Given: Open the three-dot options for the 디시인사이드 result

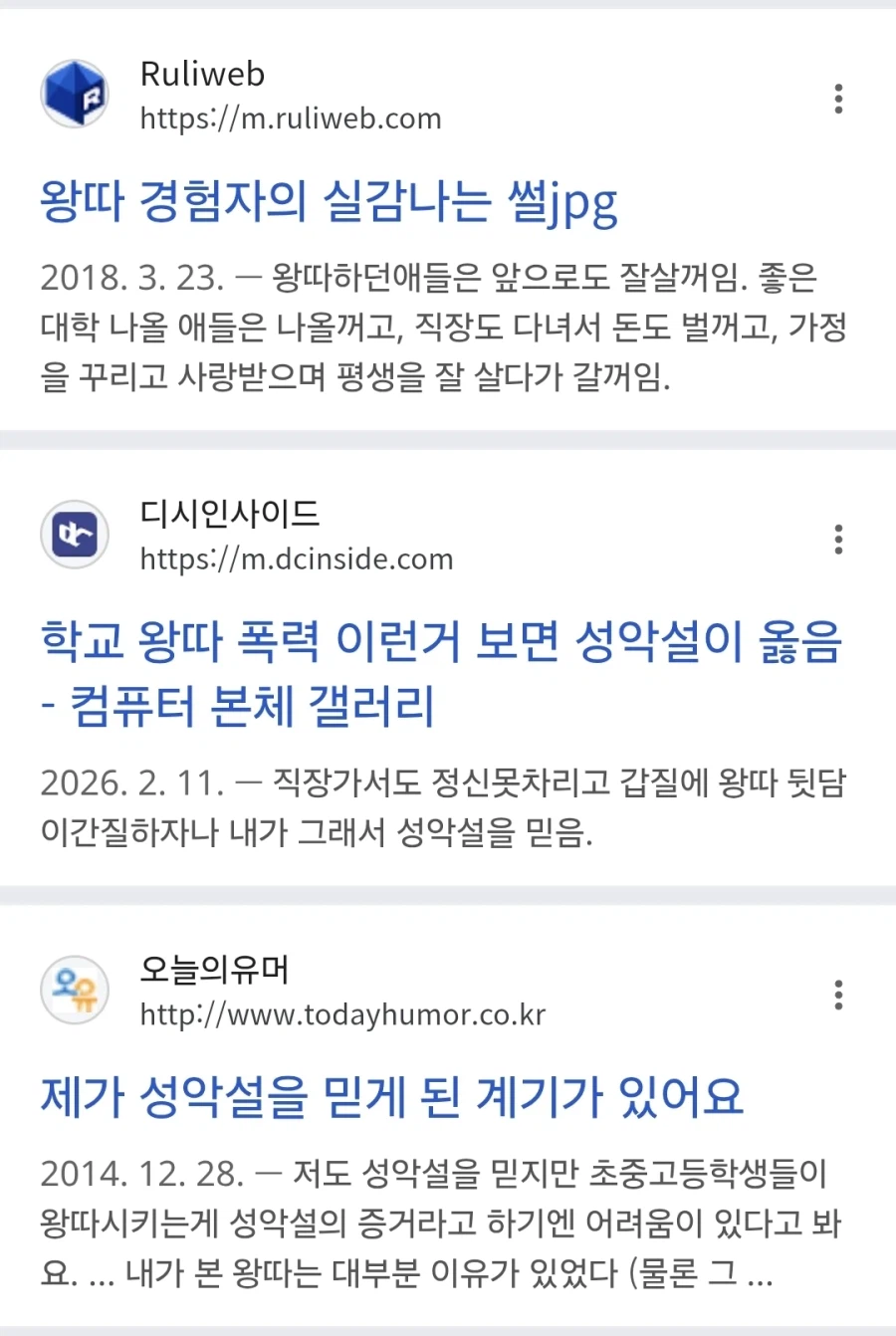Looking at the screenshot, I should click(839, 539).
